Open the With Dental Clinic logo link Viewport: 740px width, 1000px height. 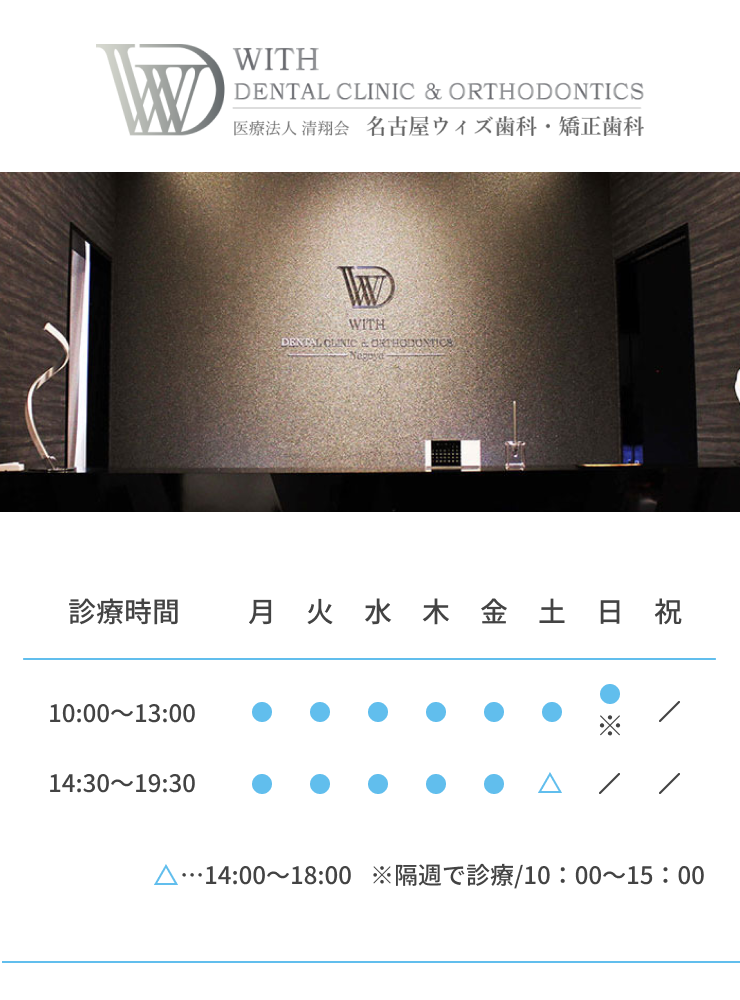[370, 90]
